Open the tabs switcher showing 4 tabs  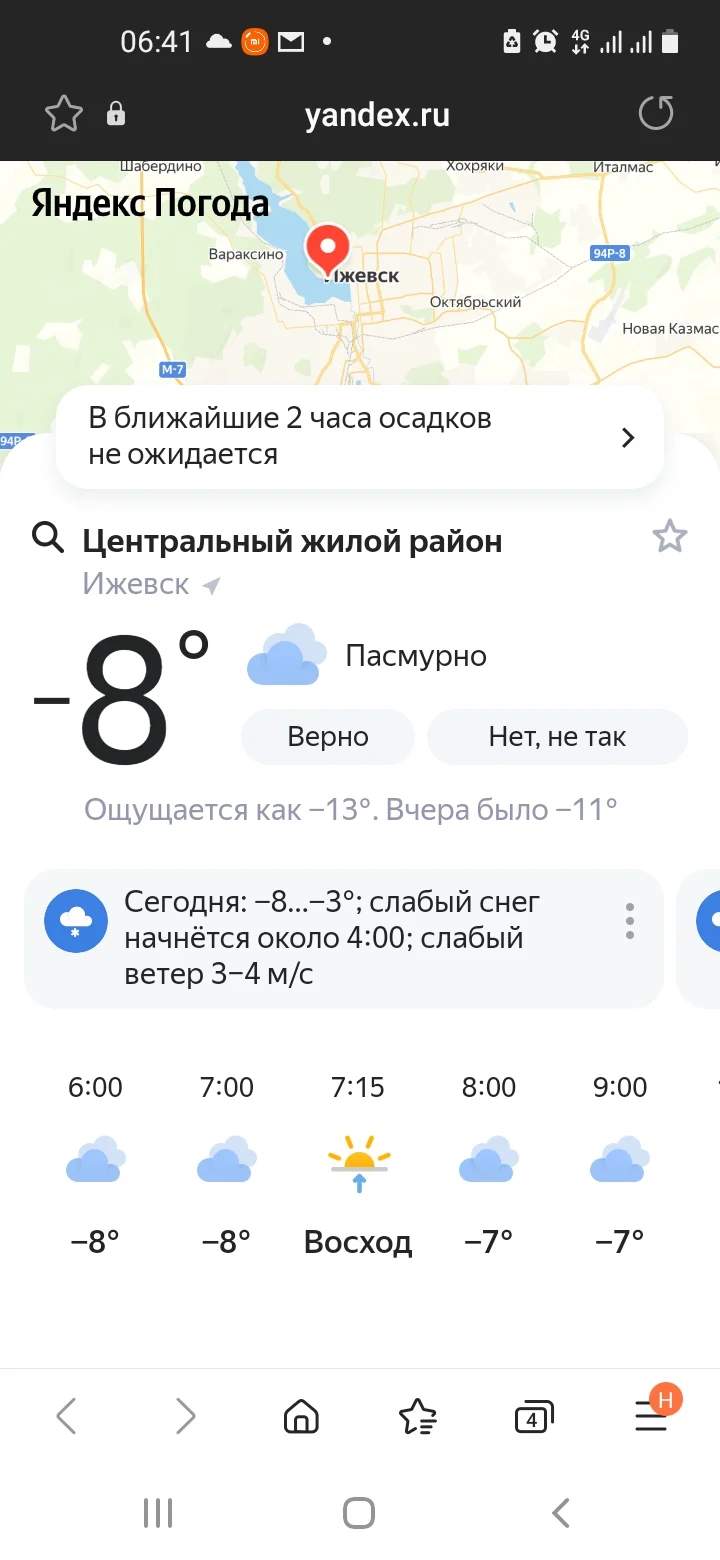[533, 1416]
